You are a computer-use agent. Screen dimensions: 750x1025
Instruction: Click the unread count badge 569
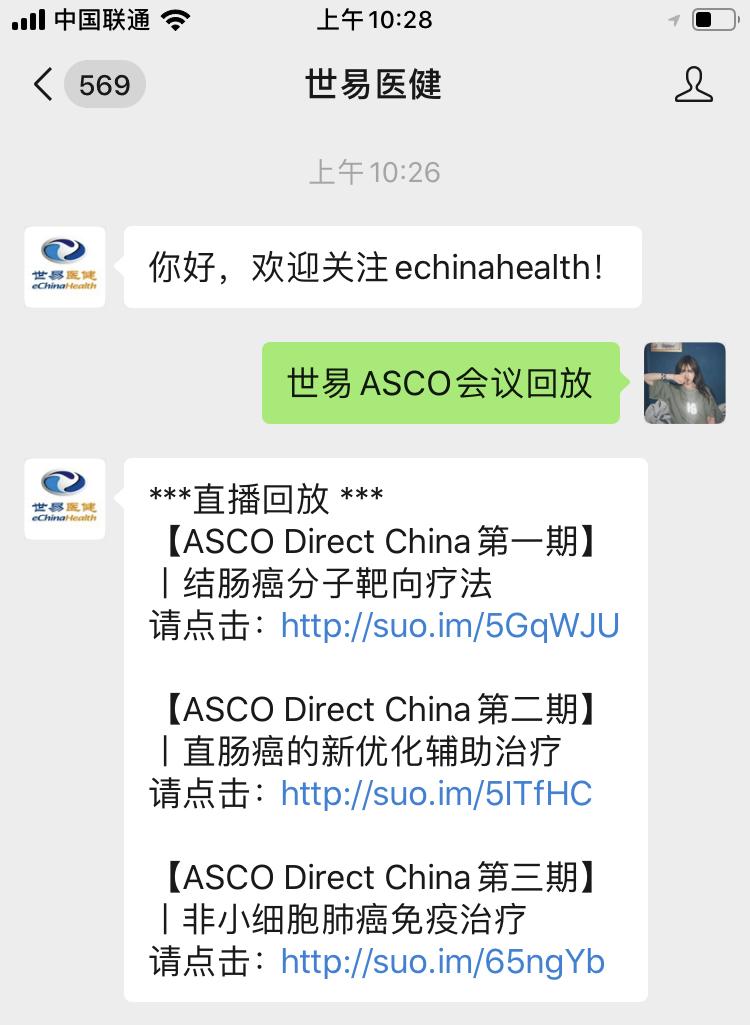[x=104, y=85]
